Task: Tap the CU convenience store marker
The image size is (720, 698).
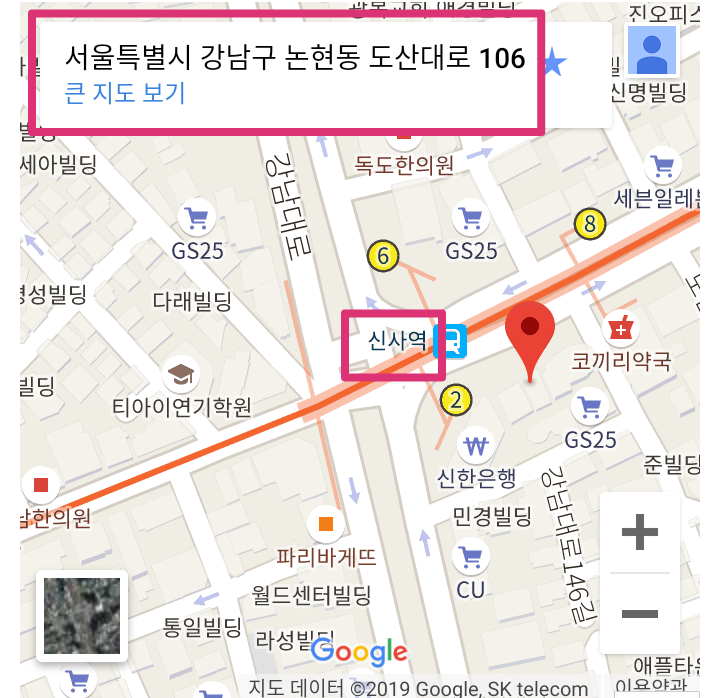Action: coord(471,557)
